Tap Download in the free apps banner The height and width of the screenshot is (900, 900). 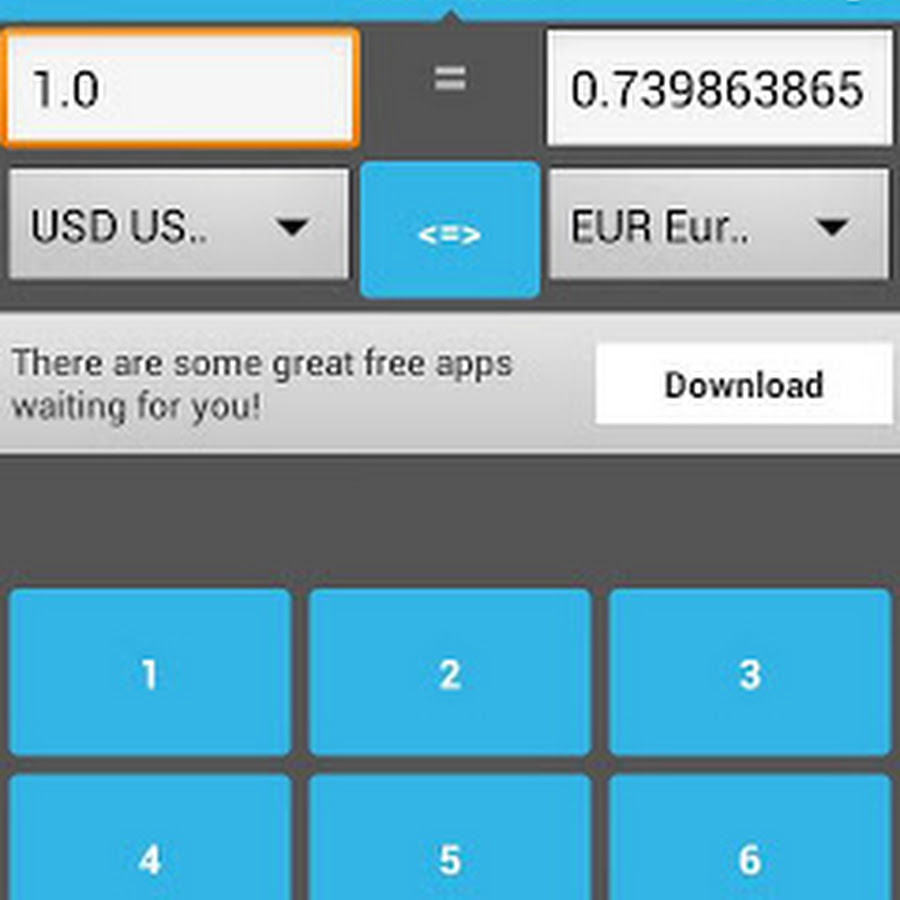tap(743, 384)
